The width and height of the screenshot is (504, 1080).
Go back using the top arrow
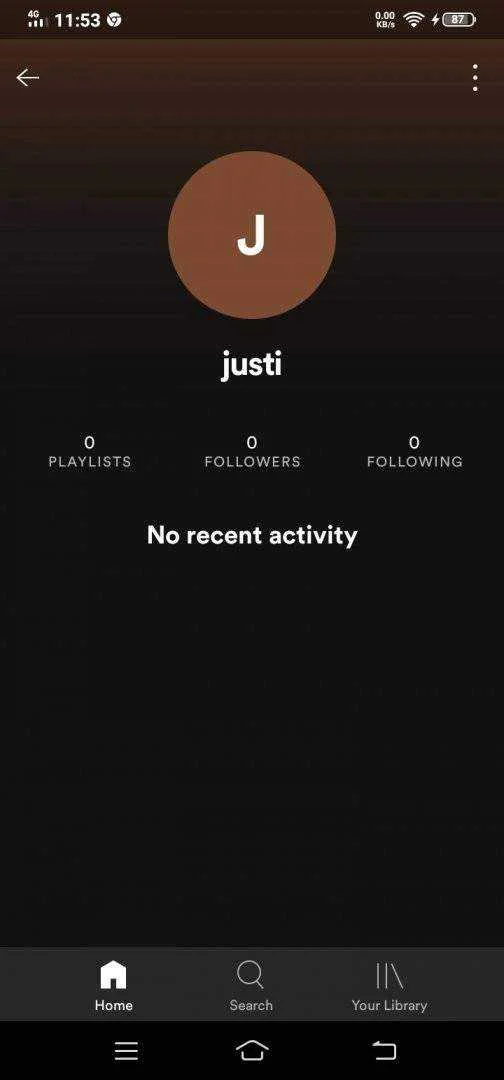tap(28, 78)
